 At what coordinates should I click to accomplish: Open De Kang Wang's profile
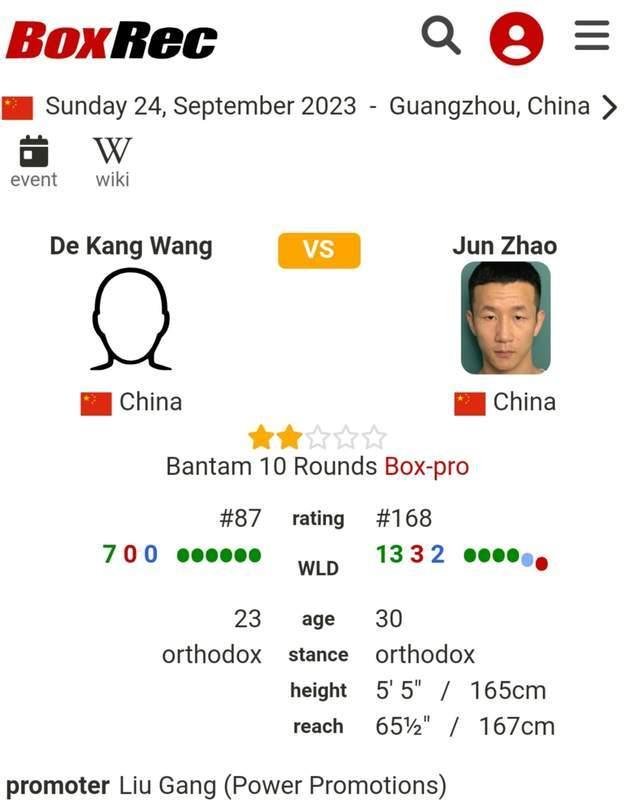point(131,246)
